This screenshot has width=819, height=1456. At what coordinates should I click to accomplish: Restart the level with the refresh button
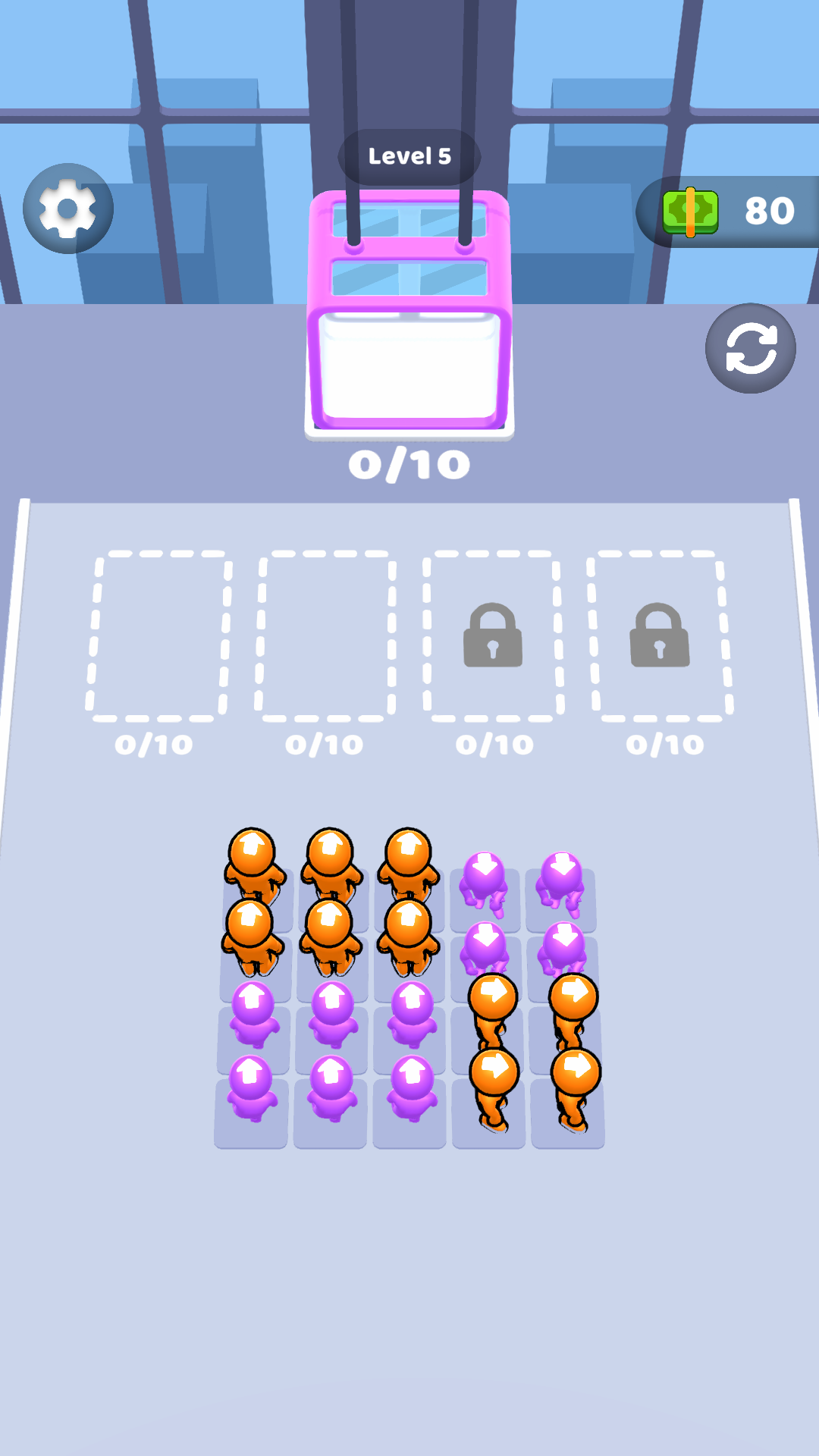pos(750,349)
